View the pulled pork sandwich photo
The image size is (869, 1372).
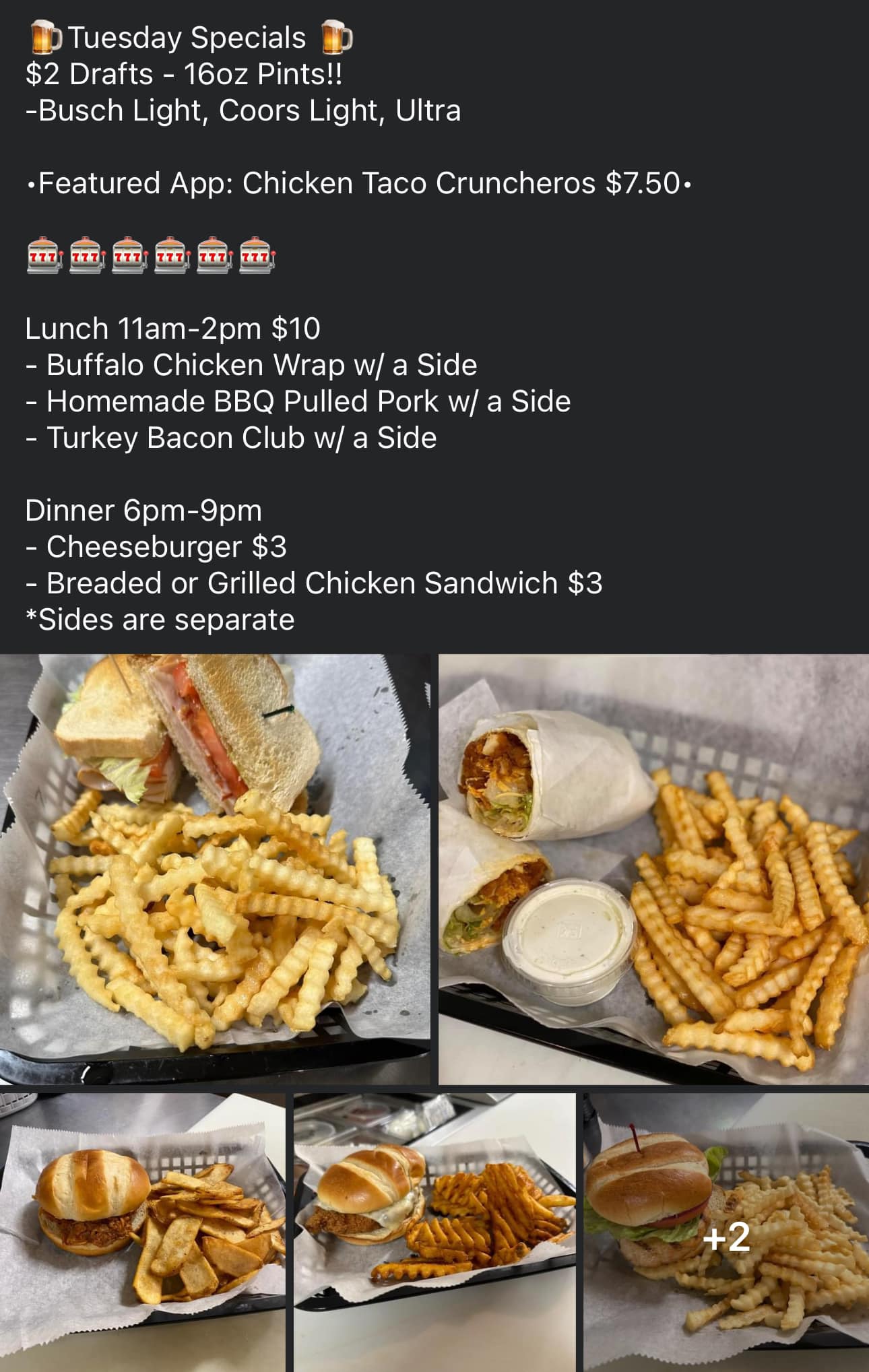click(142, 1231)
